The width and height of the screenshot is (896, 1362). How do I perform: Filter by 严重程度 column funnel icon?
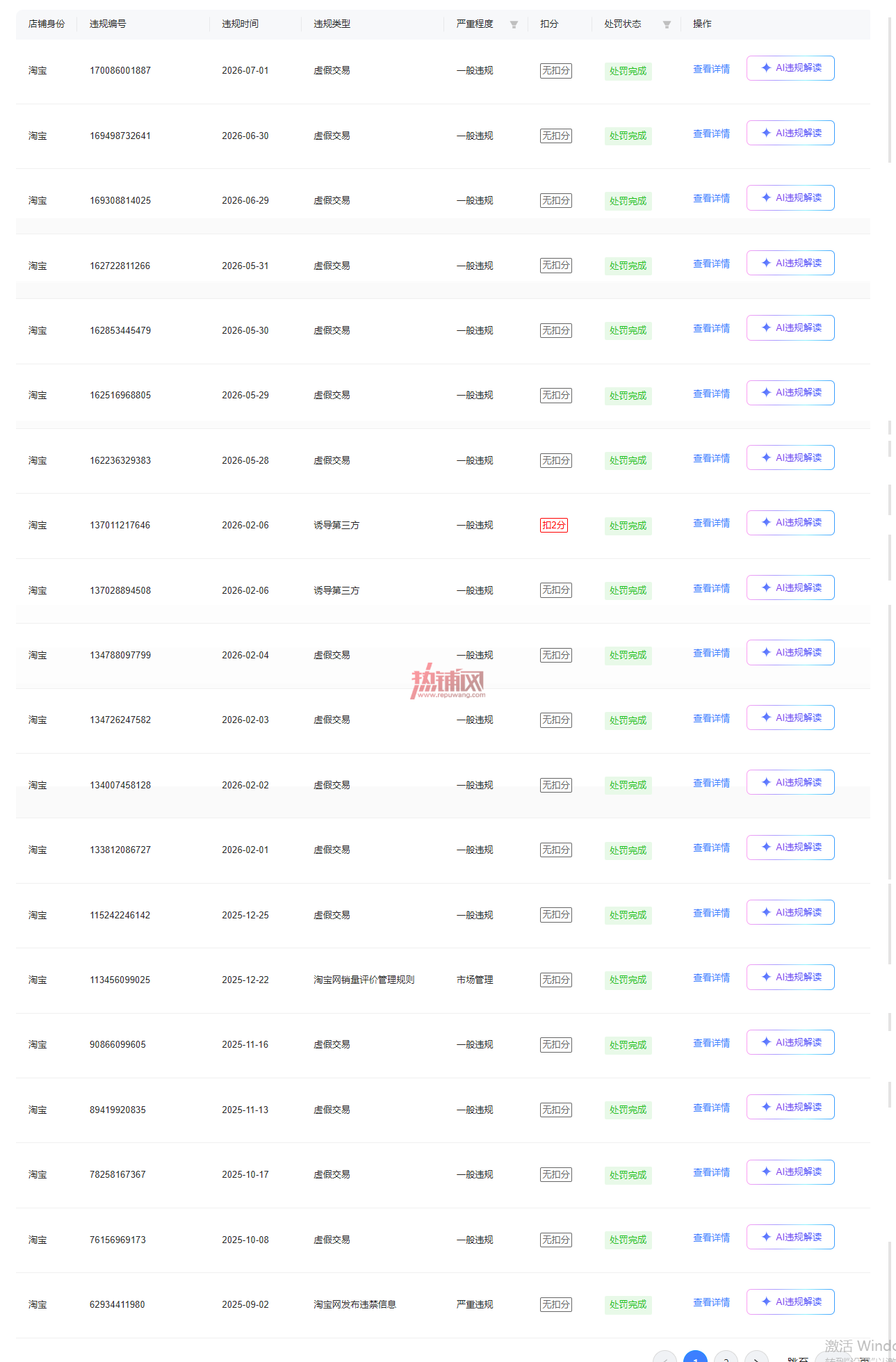[514, 24]
